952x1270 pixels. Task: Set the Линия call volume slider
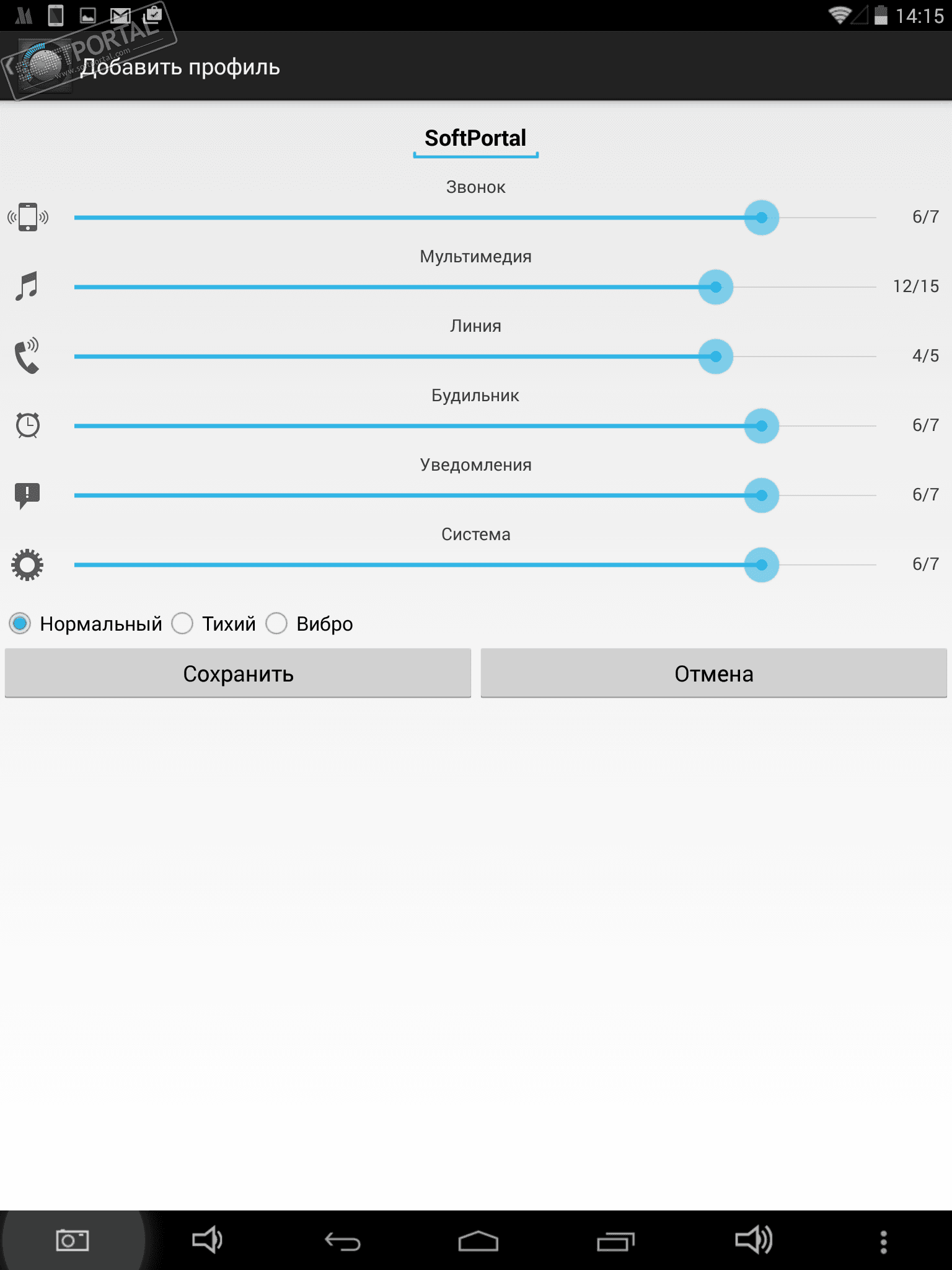click(475, 357)
